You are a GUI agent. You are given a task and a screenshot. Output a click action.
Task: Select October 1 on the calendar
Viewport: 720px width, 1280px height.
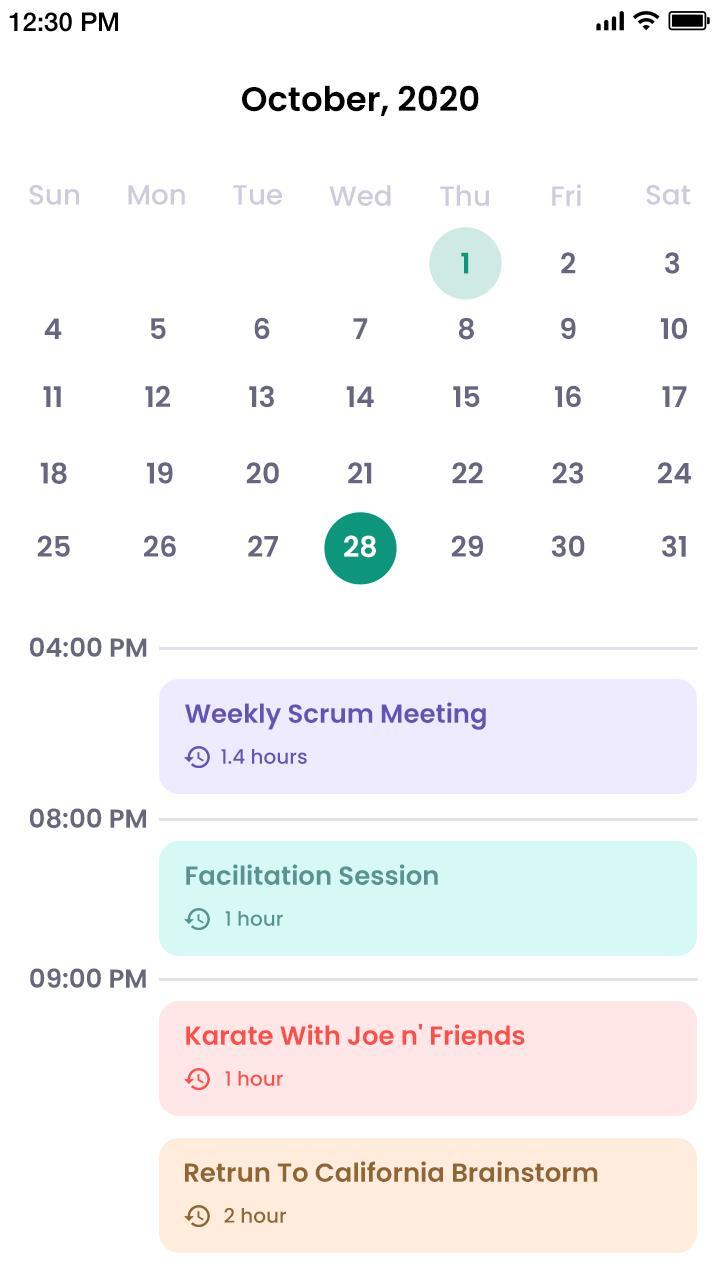(465, 263)
